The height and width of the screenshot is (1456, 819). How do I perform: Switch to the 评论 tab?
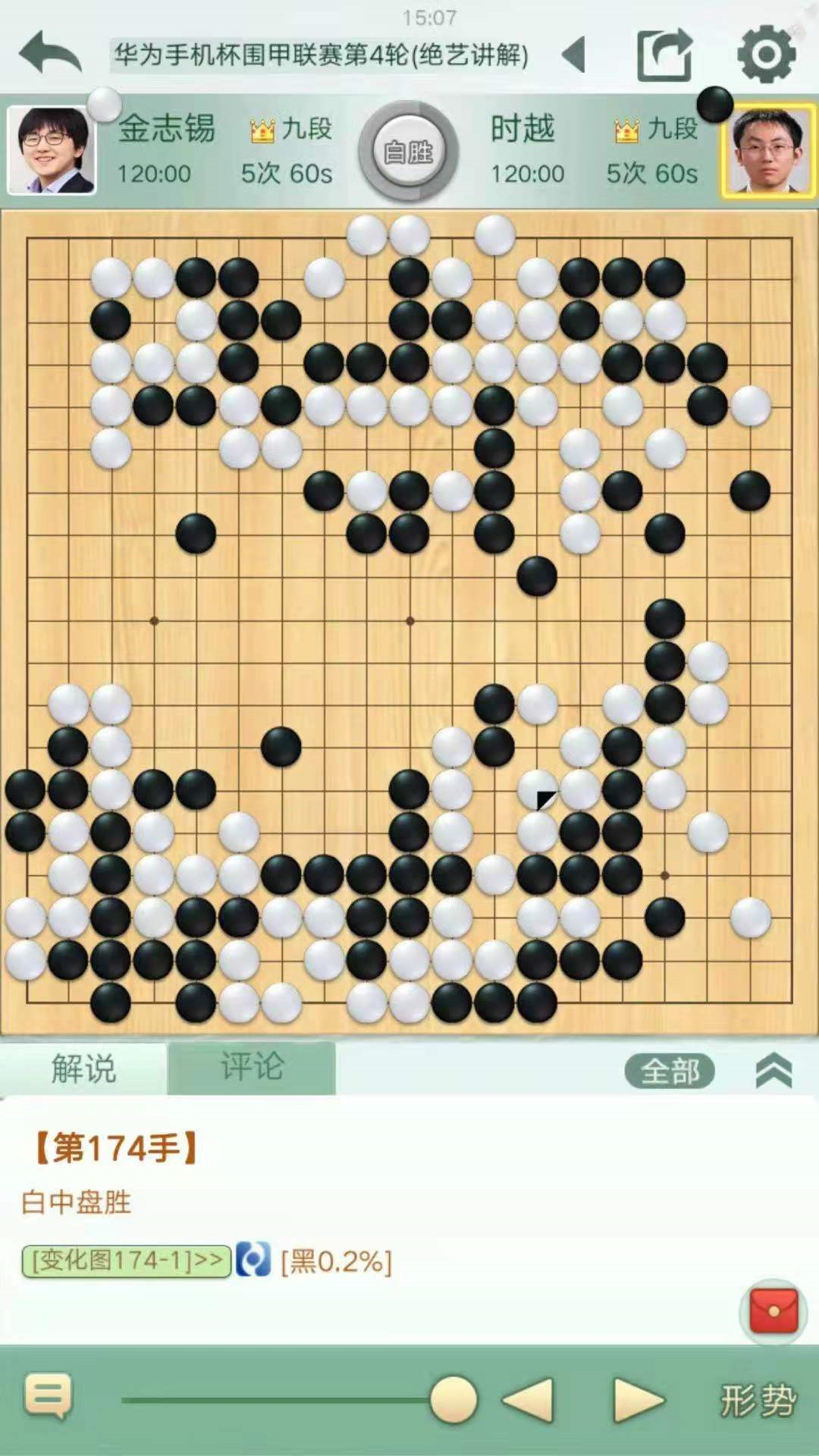pos(252,1068)
